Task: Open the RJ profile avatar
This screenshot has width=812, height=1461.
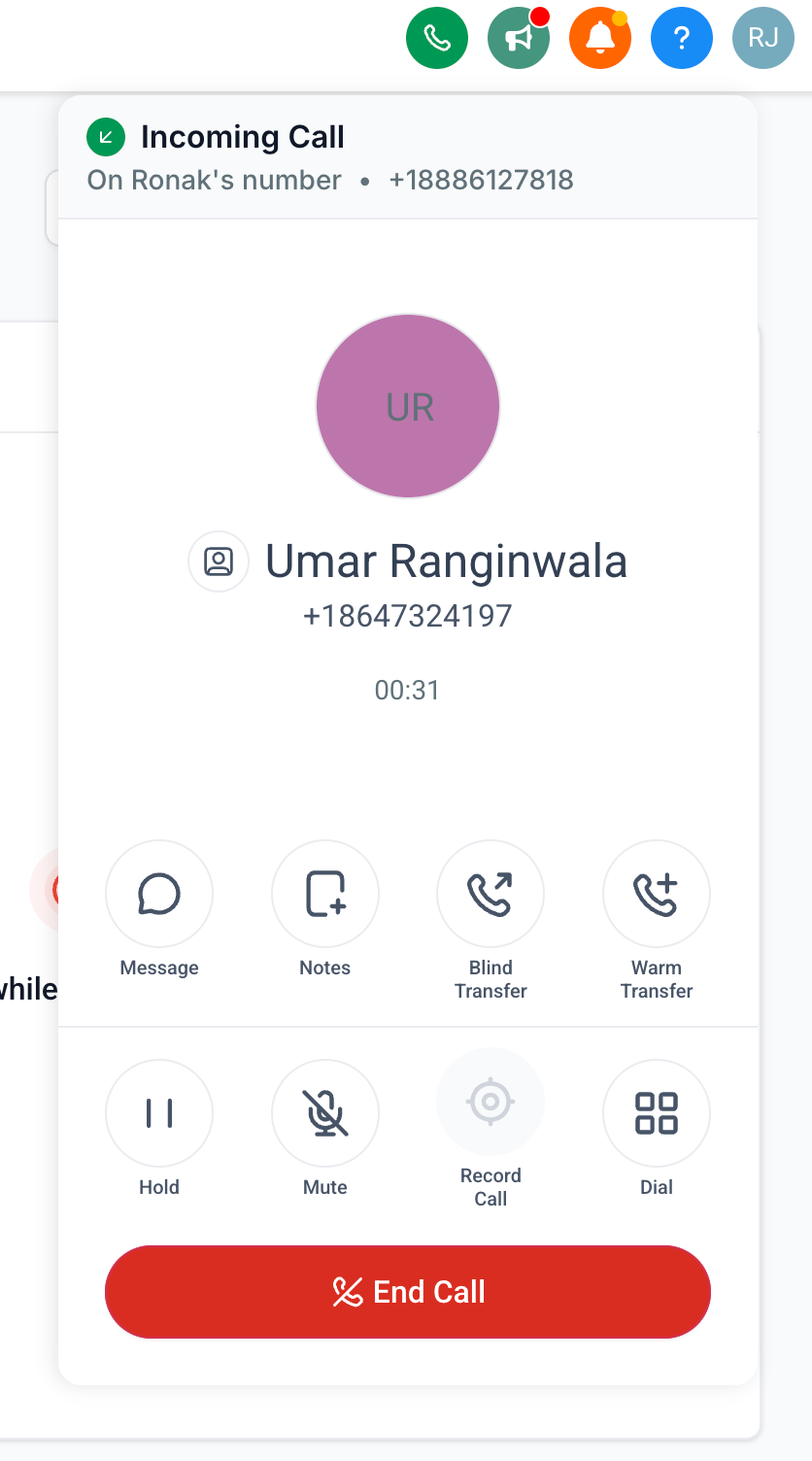Action: point(763,38)
